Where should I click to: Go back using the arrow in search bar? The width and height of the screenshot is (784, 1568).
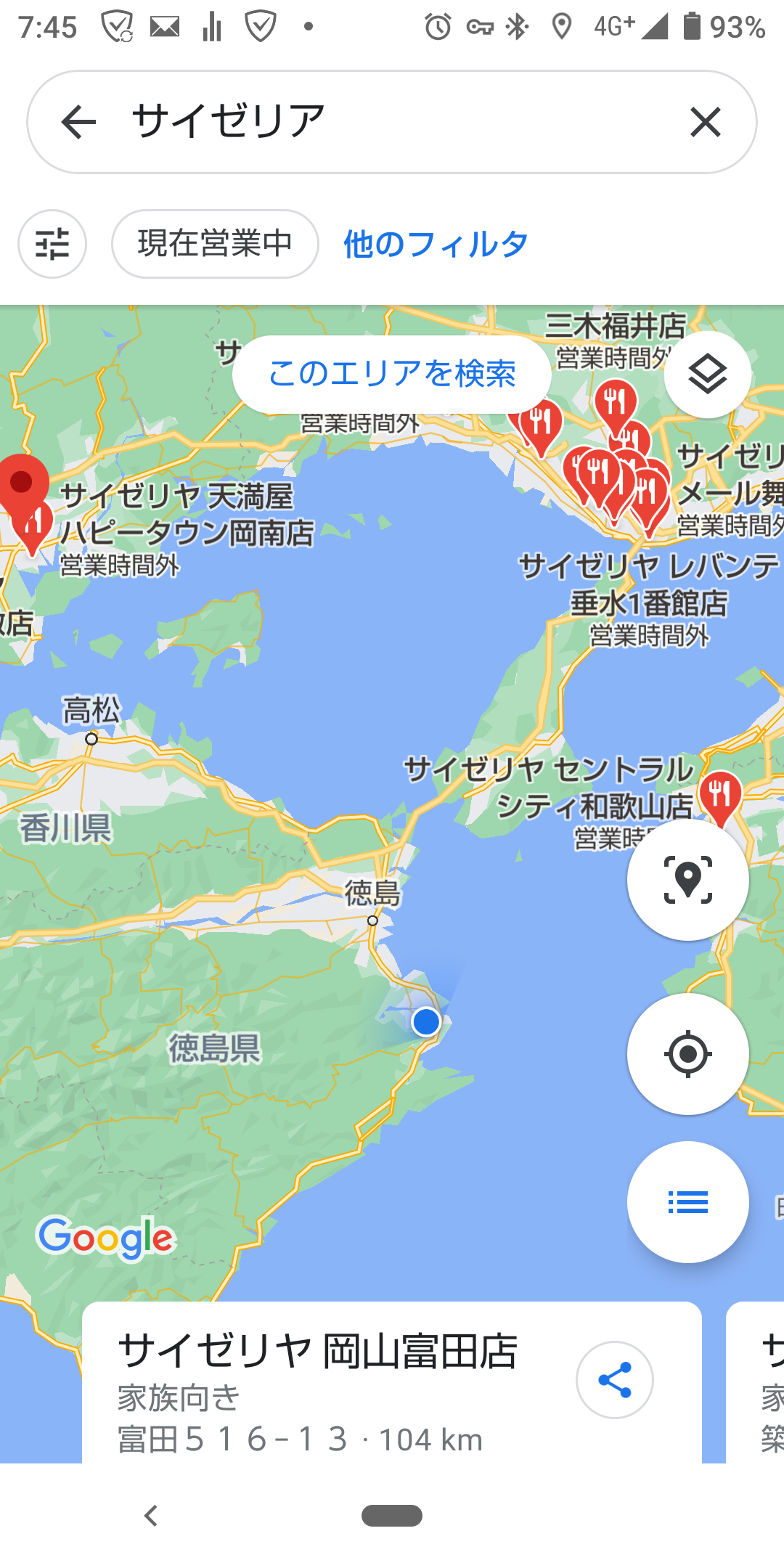(x=78, y=122)
